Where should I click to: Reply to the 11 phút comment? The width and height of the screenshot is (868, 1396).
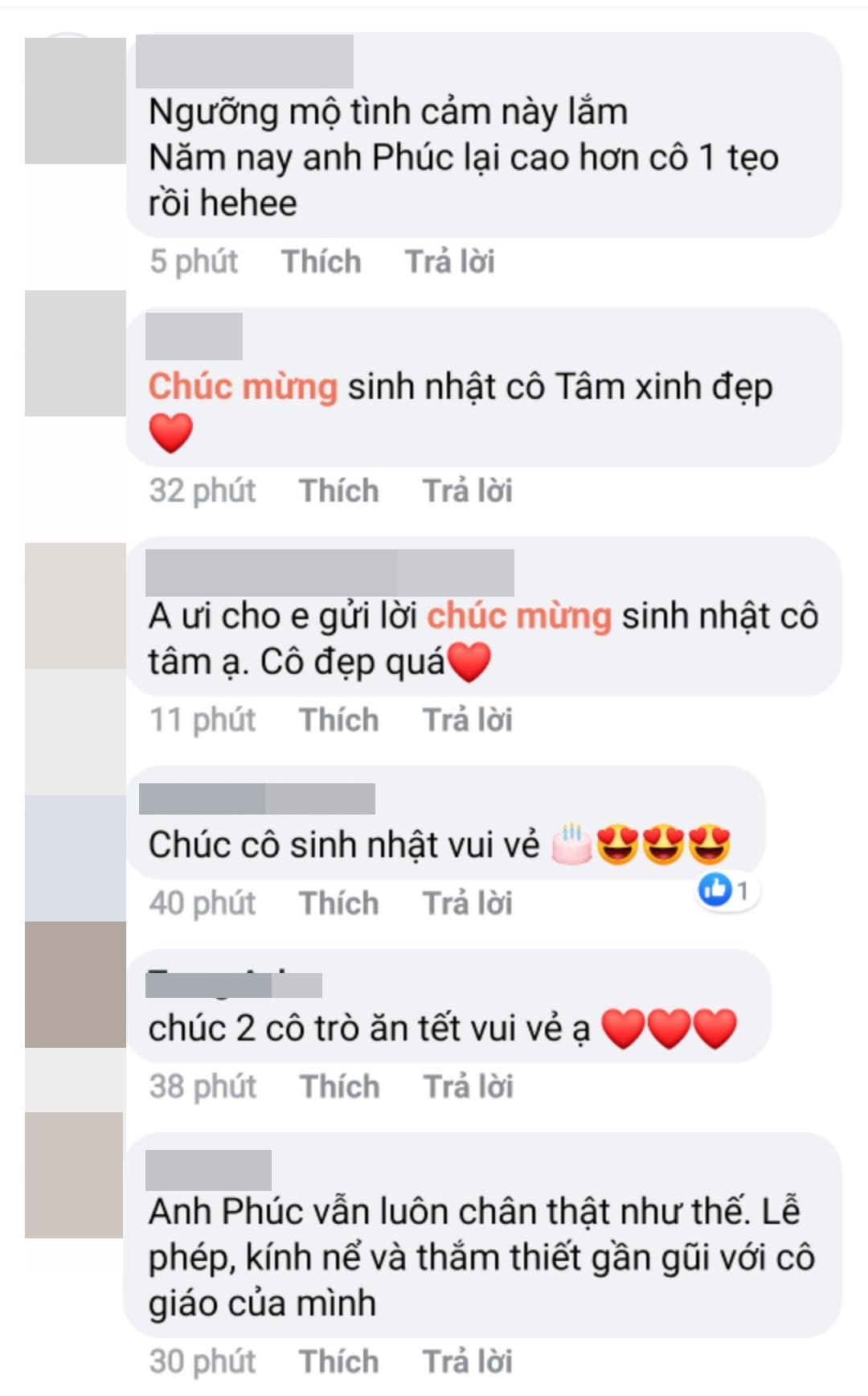(467, 720)
